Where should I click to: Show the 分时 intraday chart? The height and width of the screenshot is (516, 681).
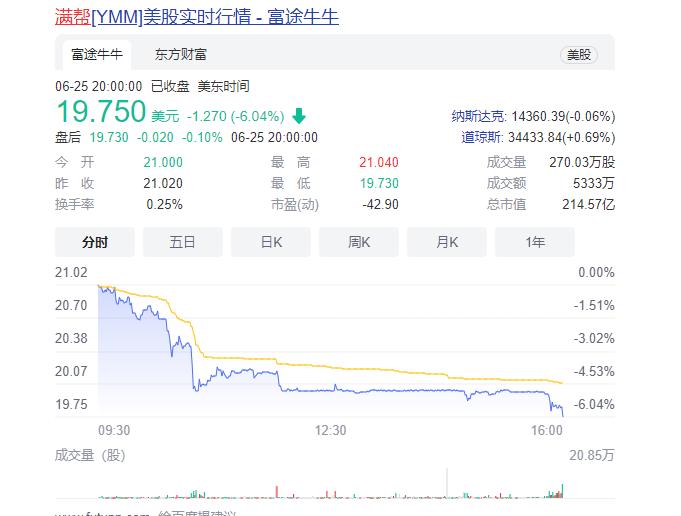click(x=95, y=242)
